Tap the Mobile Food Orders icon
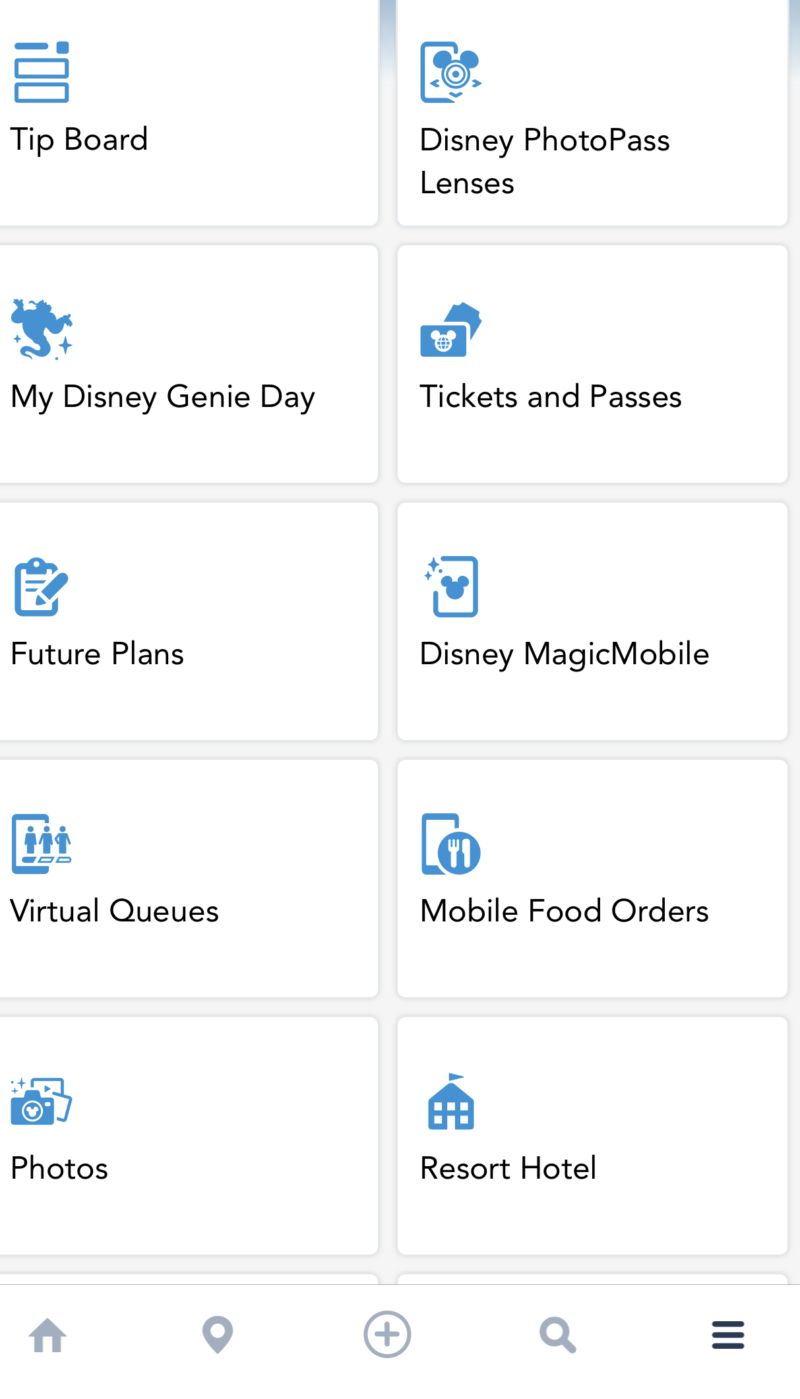 pos(451,843)
